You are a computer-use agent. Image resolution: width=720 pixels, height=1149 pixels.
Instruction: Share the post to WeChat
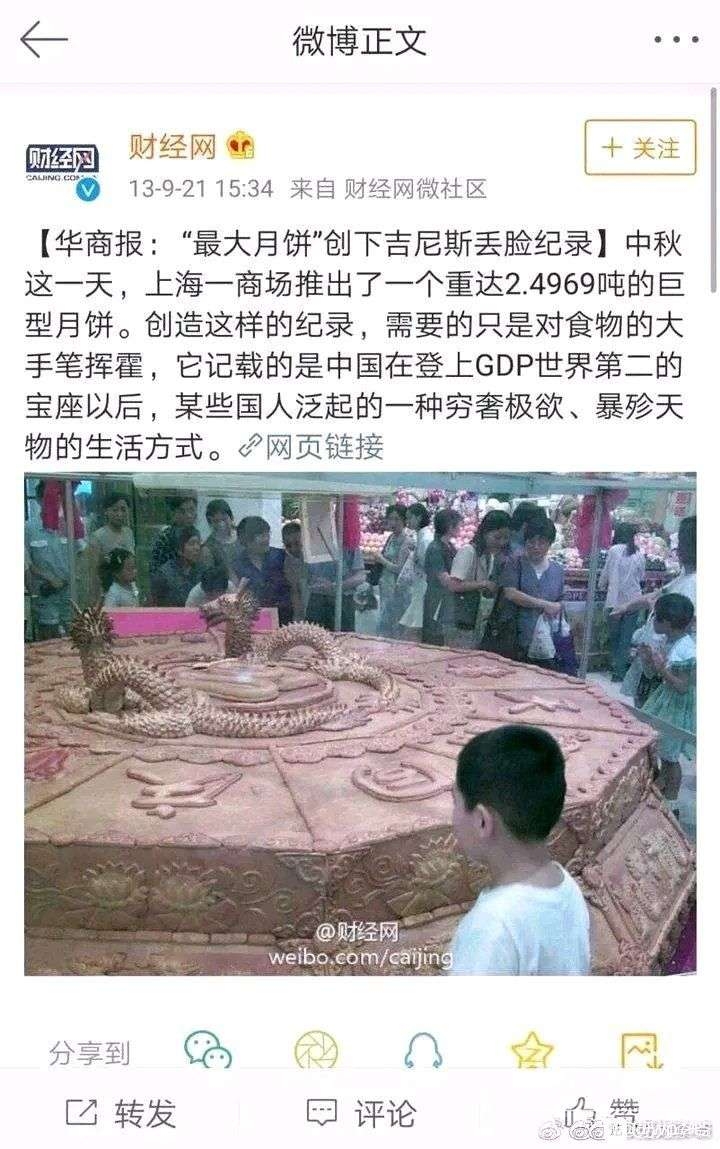click(208, 1050)
